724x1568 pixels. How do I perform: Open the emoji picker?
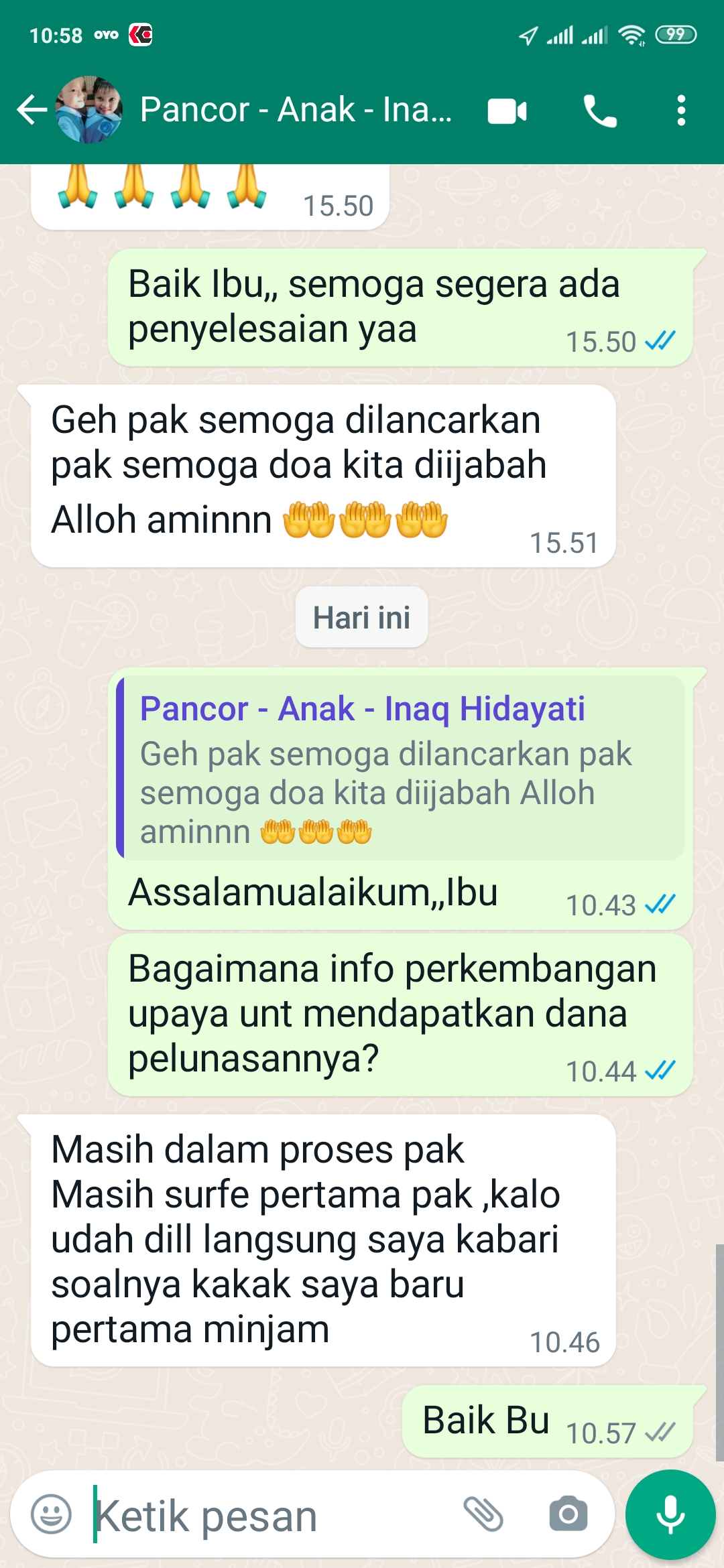pyautogui.click(x=51, y=1514)
